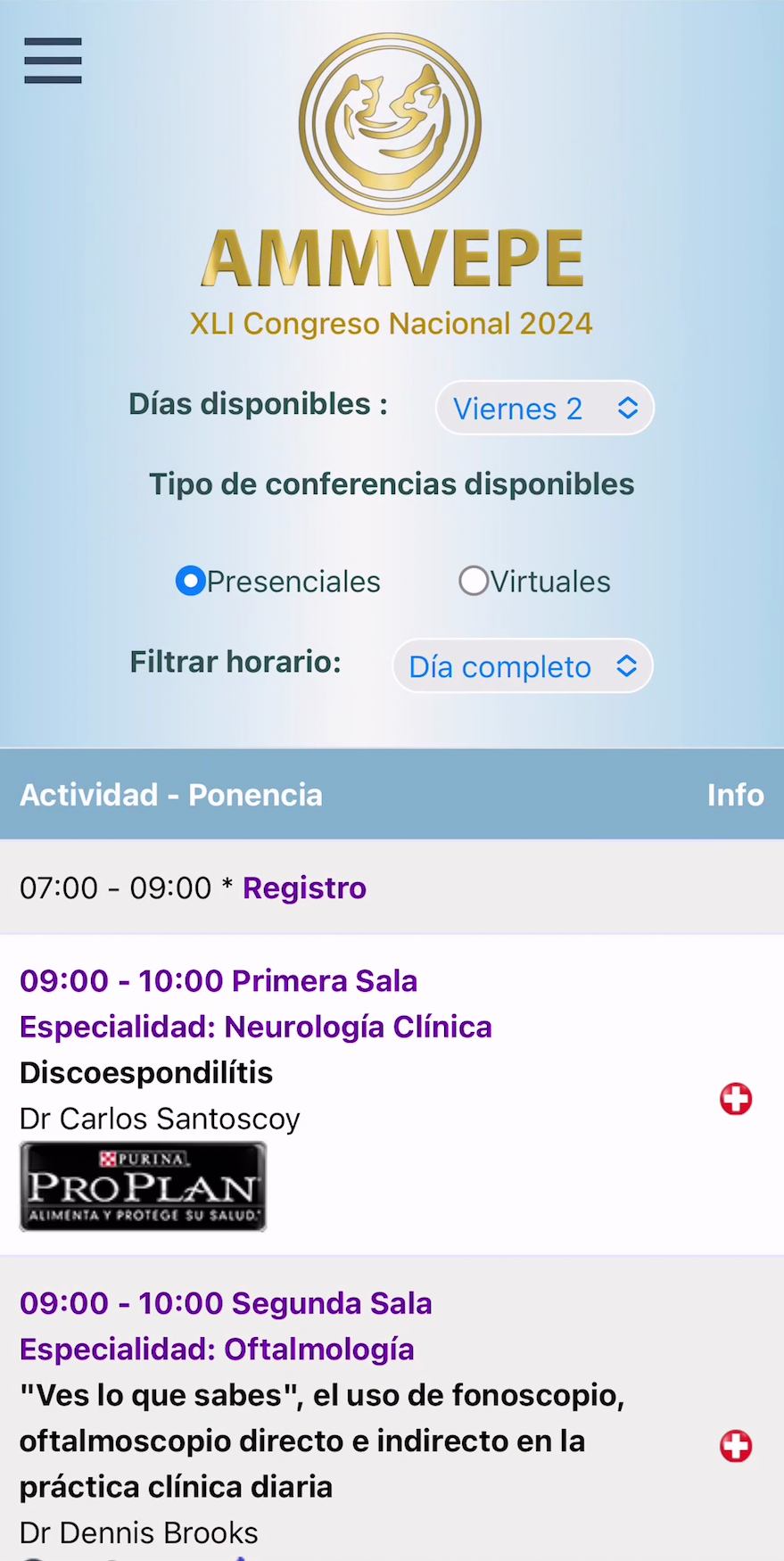The image size is (784, 1561).
Task: Open the hamburger menu
Action: click(53, 61)
